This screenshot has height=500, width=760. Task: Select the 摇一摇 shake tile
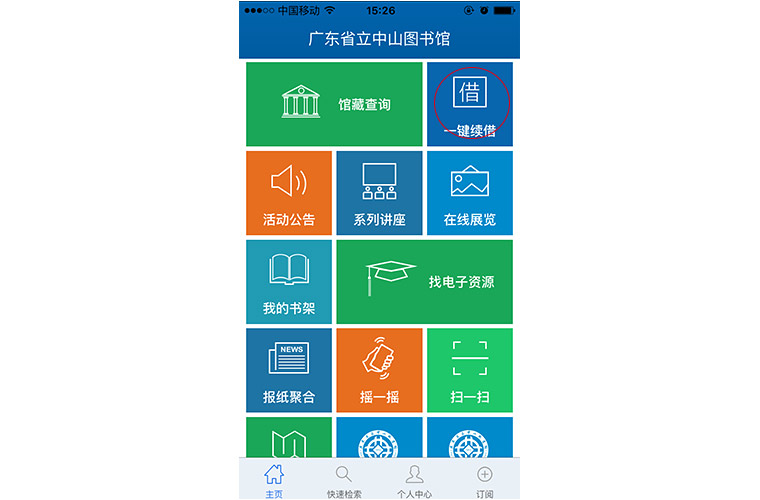379,370
